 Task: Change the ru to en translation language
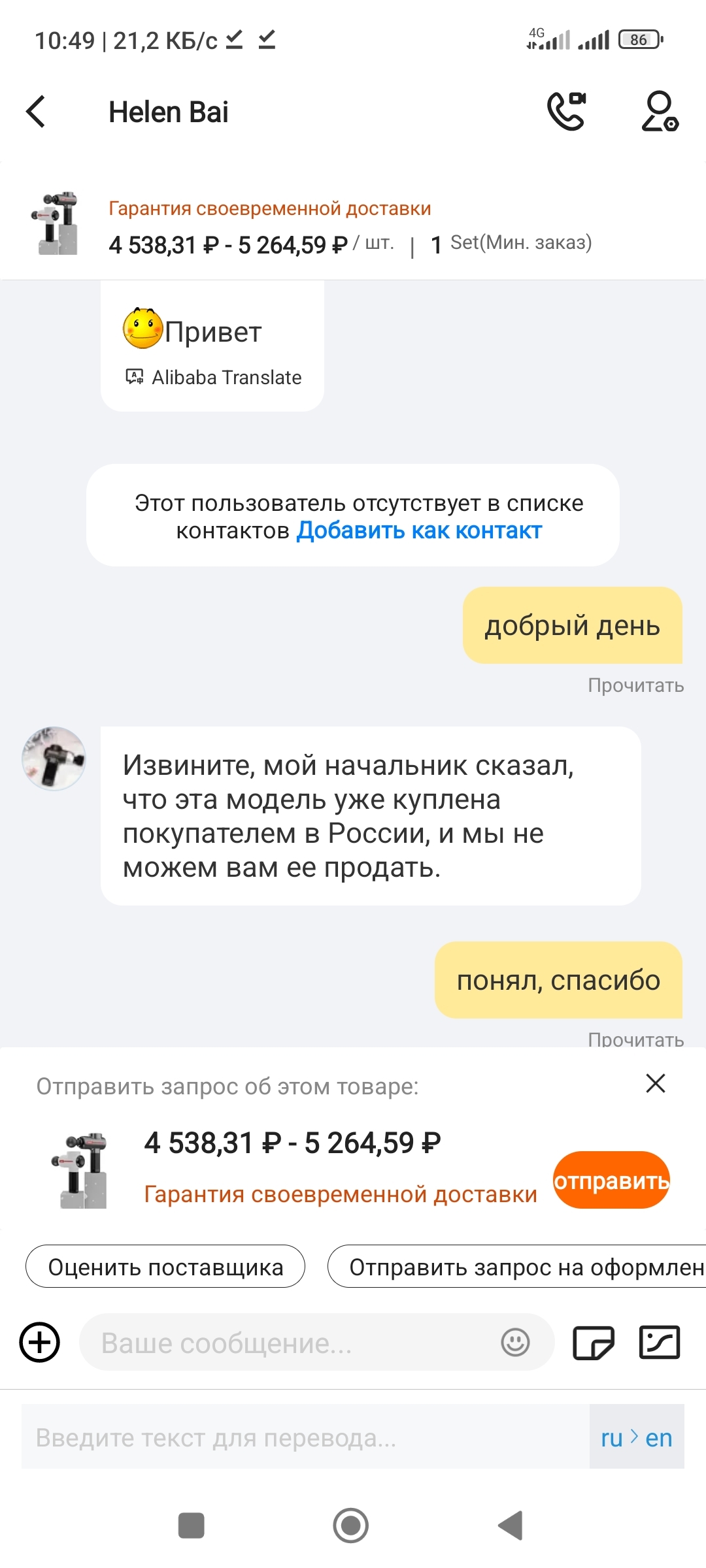point(636,1437)
